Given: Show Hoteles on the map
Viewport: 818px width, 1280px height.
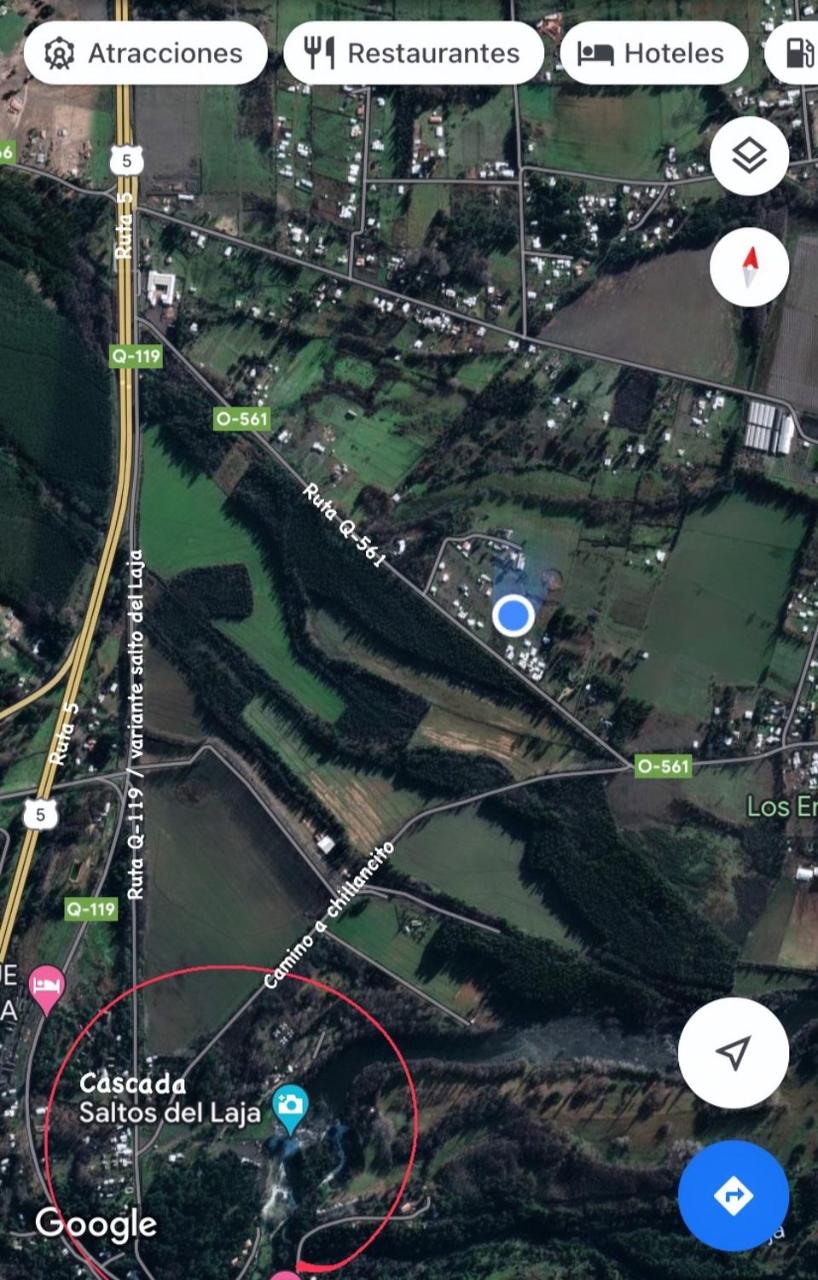Looking at the screenshot, I should coord(653,53).
